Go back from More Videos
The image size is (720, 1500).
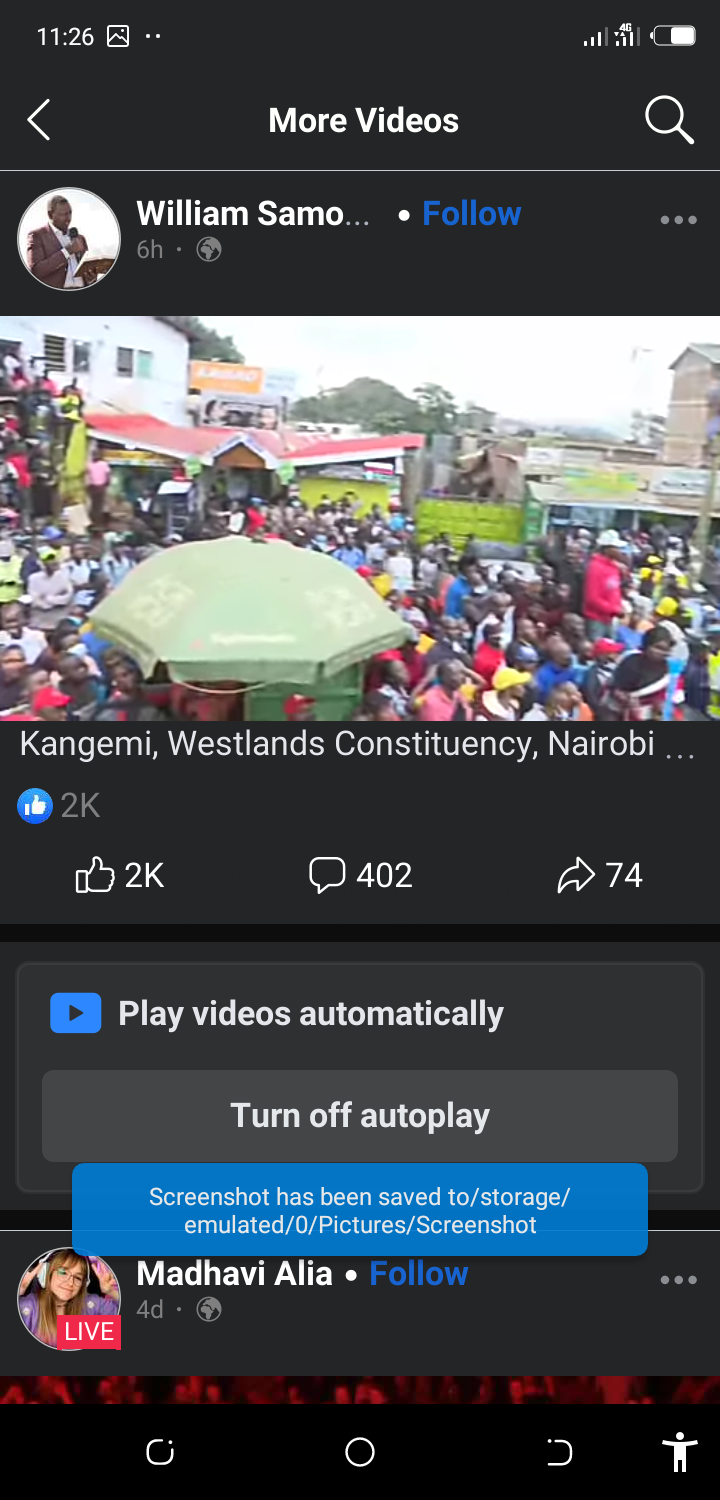tap(39, 121)
